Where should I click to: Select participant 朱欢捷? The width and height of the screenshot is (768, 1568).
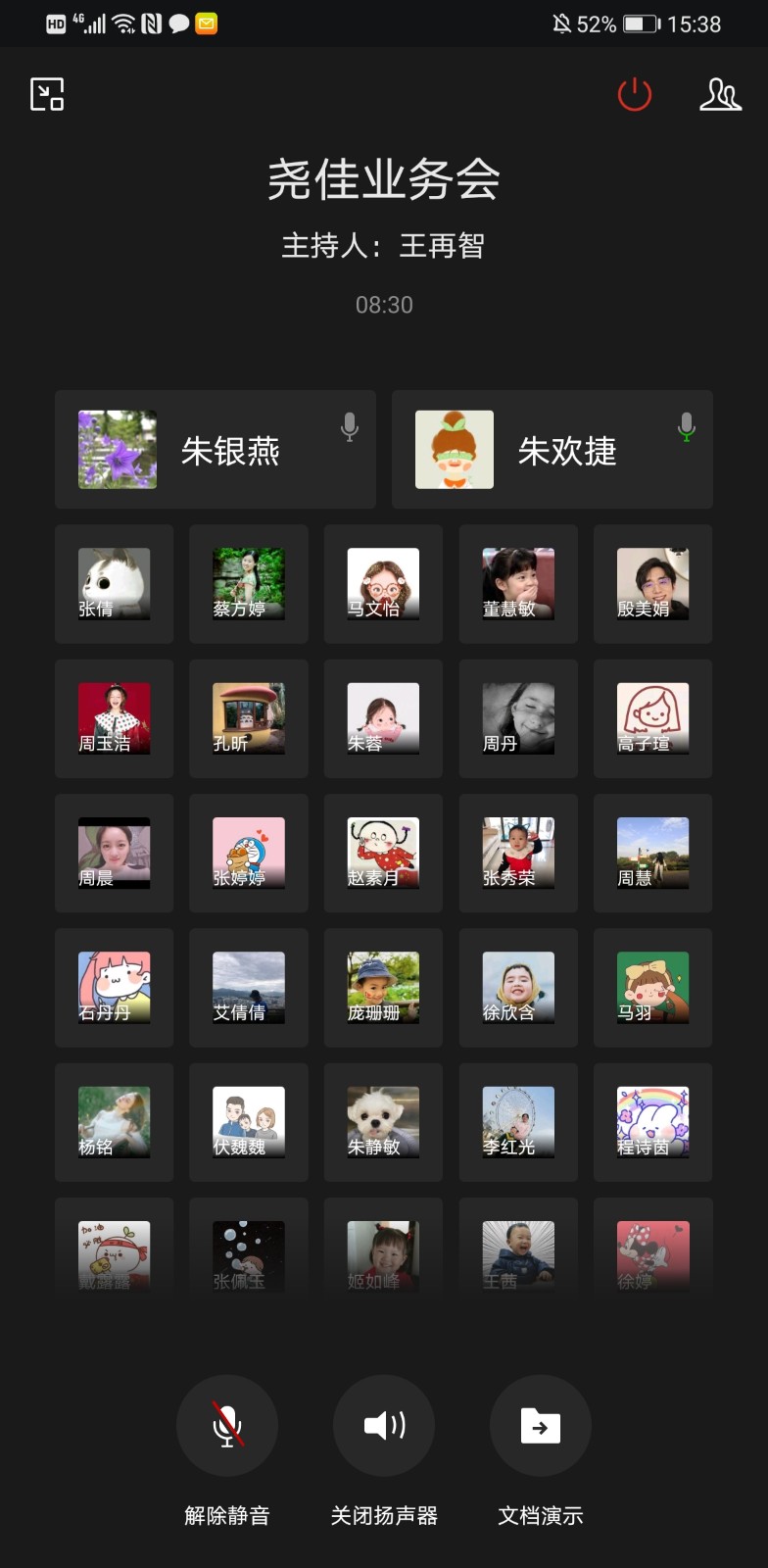pos(552,450)
